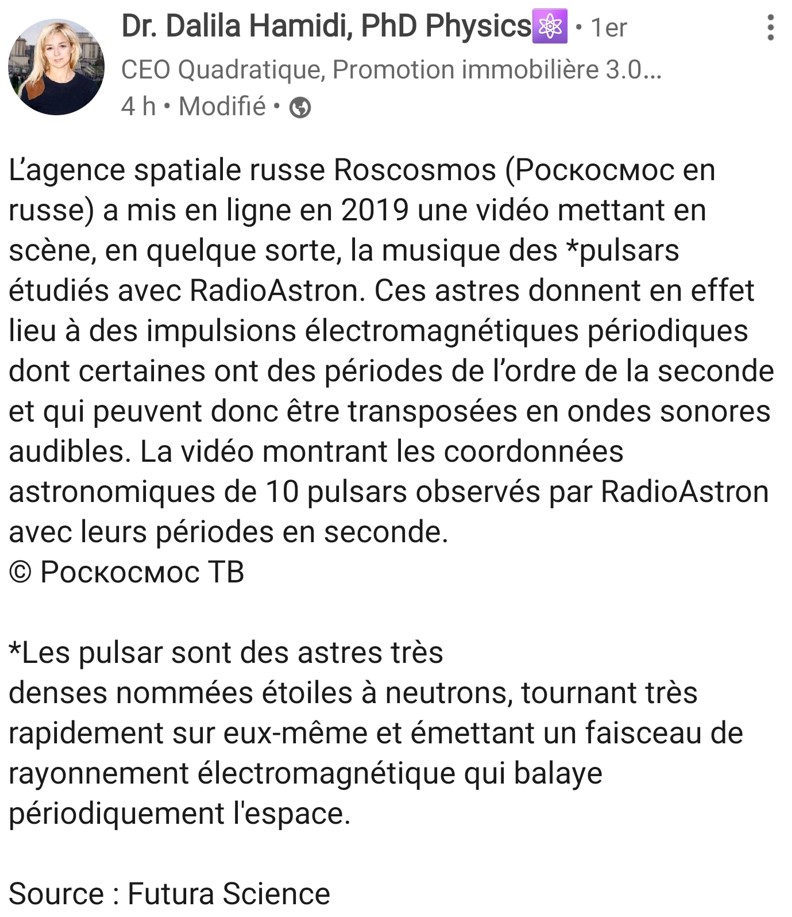The height and width of the screenshot is (917, 792).
Task: Open Dr. Dalila Hamidi's profile by name
Action: pos(325,28)
